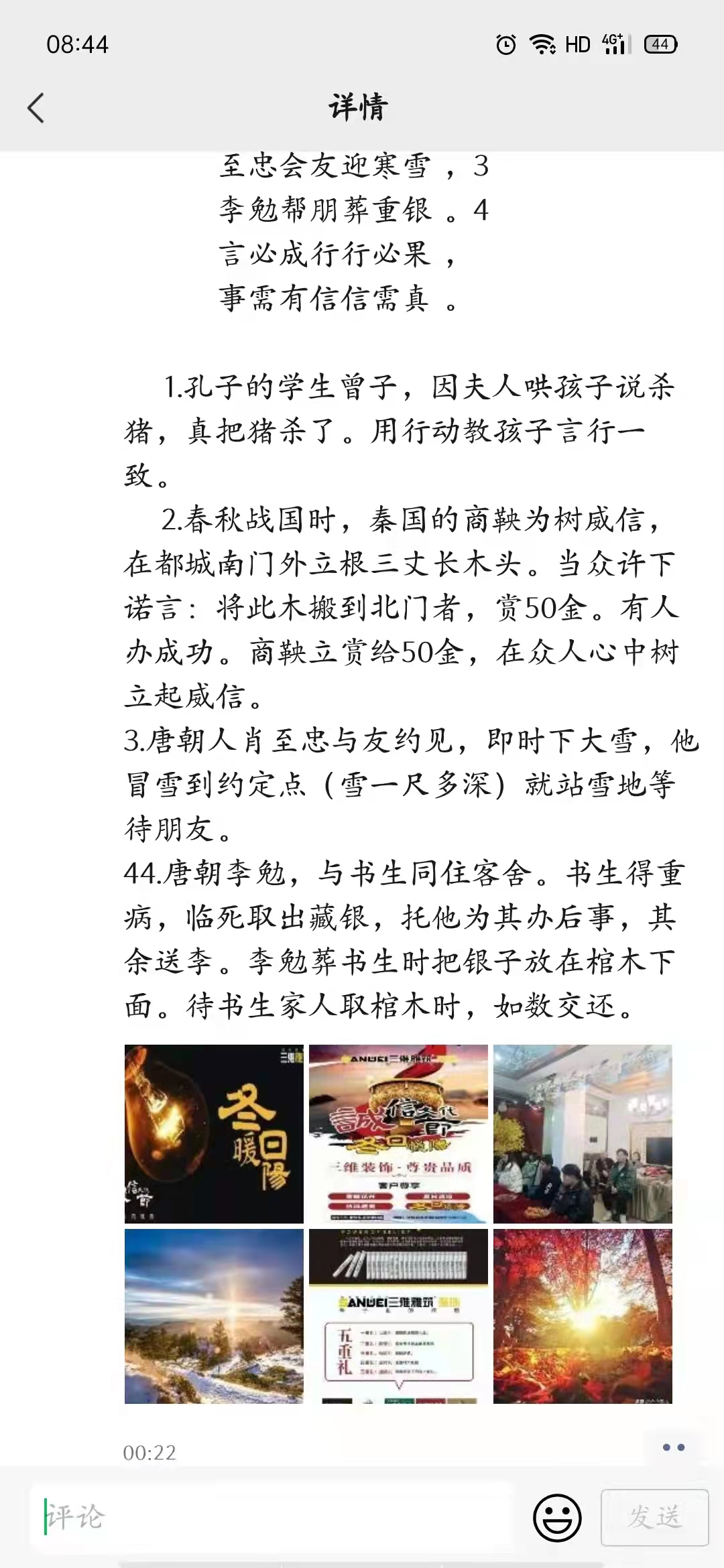Open the 冬暖日阳 light bulb thumbnail

tap(213, 1131)
